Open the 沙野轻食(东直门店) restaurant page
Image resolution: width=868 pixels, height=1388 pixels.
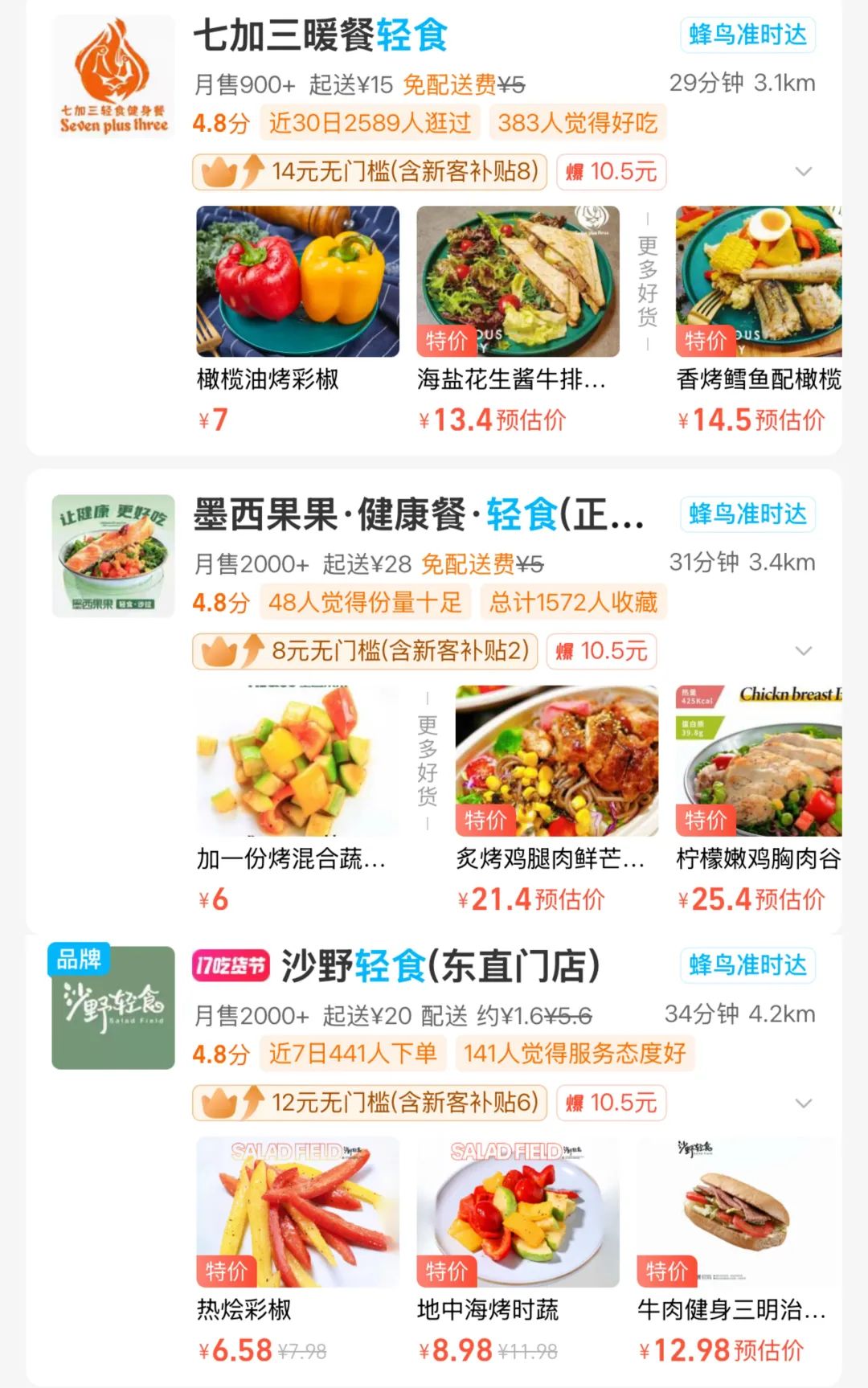(x=440, y=967)
